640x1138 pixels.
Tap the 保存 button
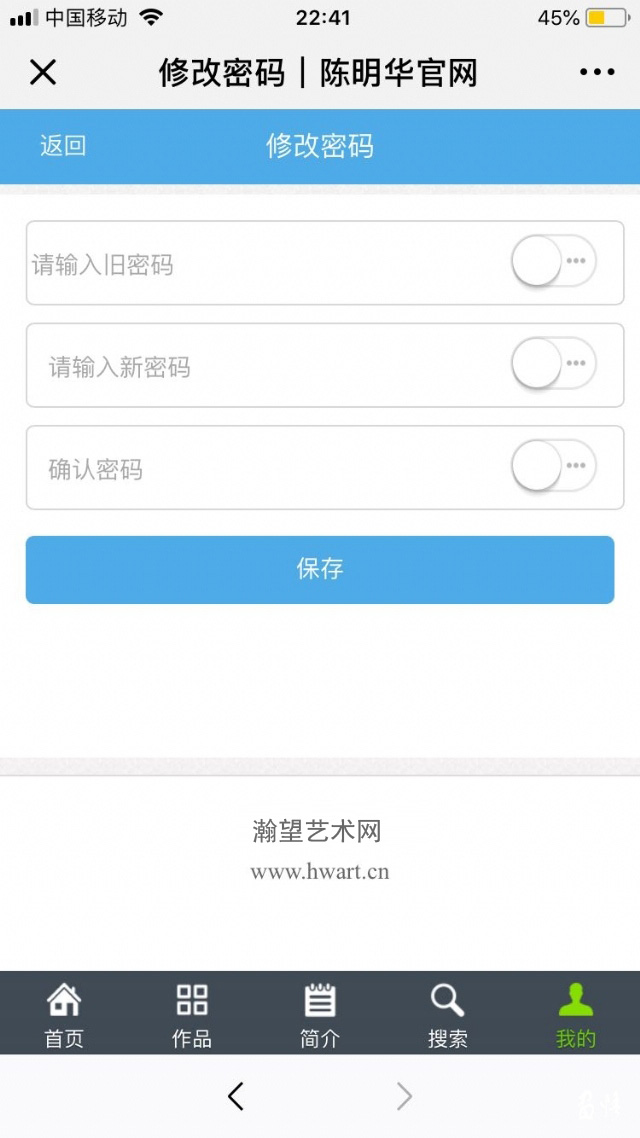pyautogui.click(x=320, y=570)
